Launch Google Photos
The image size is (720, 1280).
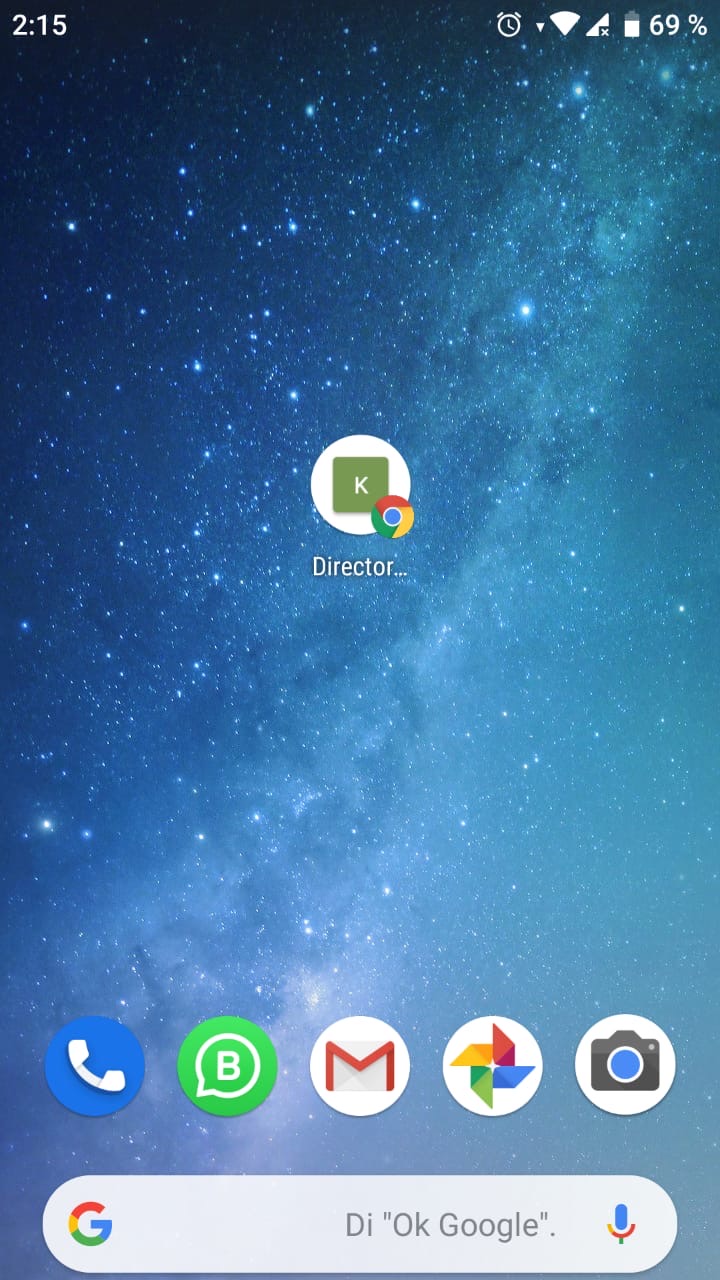pyautogui.click(x=492, y=1066)
